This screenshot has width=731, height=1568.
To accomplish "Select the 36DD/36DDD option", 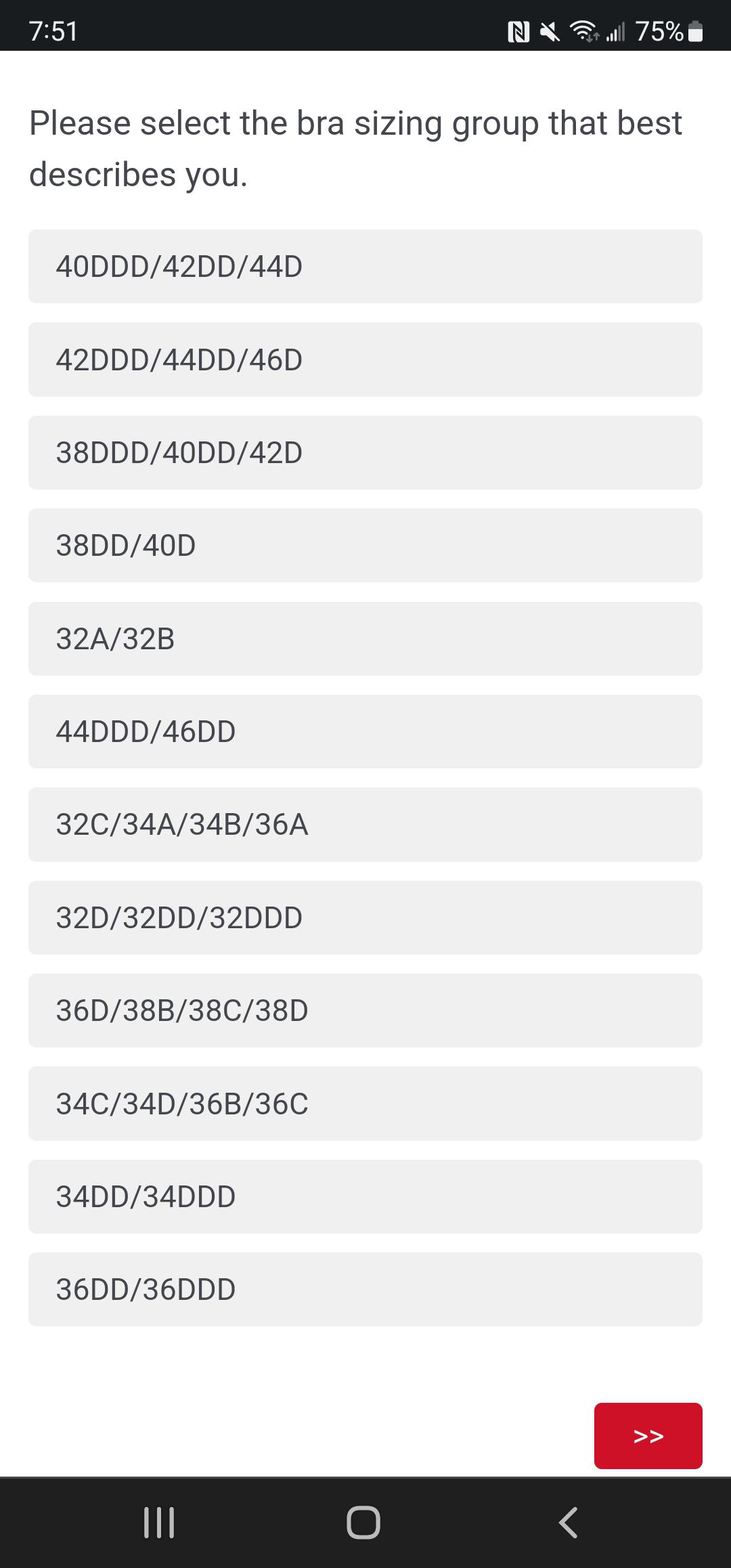I will click(x=365, y=1289).
